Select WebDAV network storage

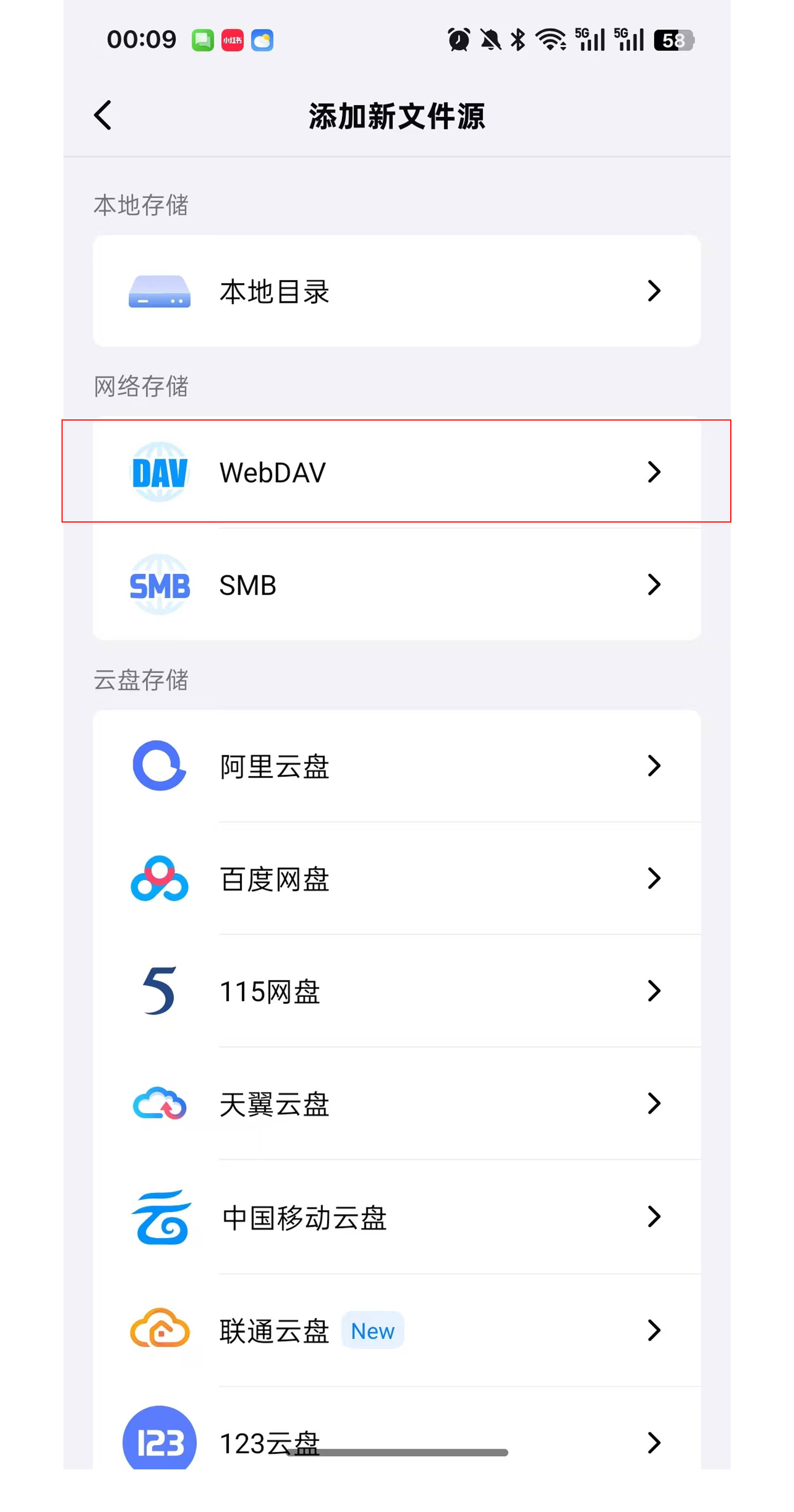(396, 472)
